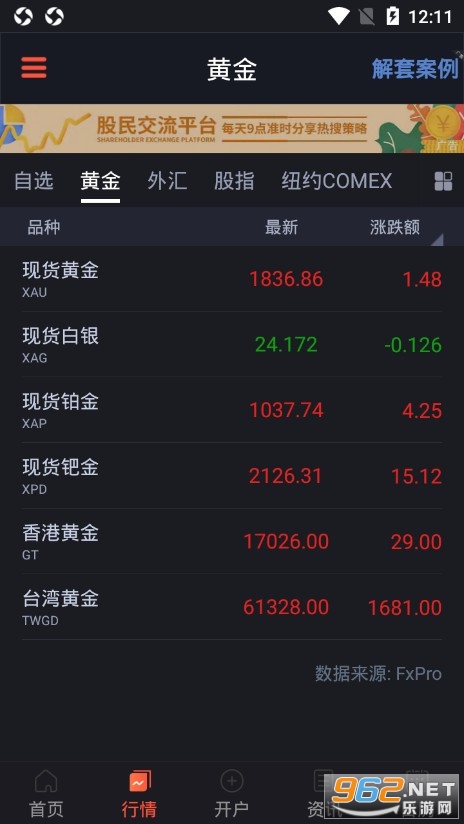Select the 外汇 tab

point(167,181)
